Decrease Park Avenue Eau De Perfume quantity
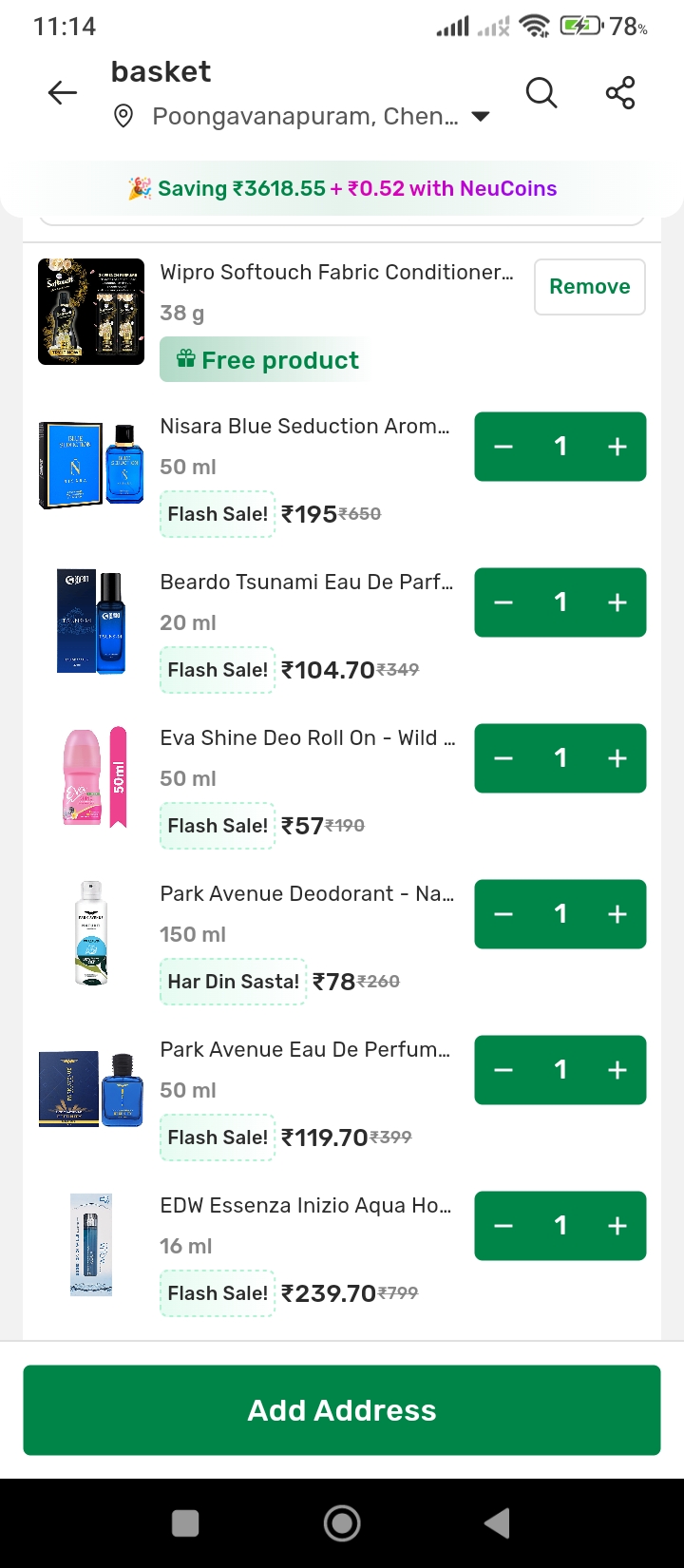 coord(503,1070)
